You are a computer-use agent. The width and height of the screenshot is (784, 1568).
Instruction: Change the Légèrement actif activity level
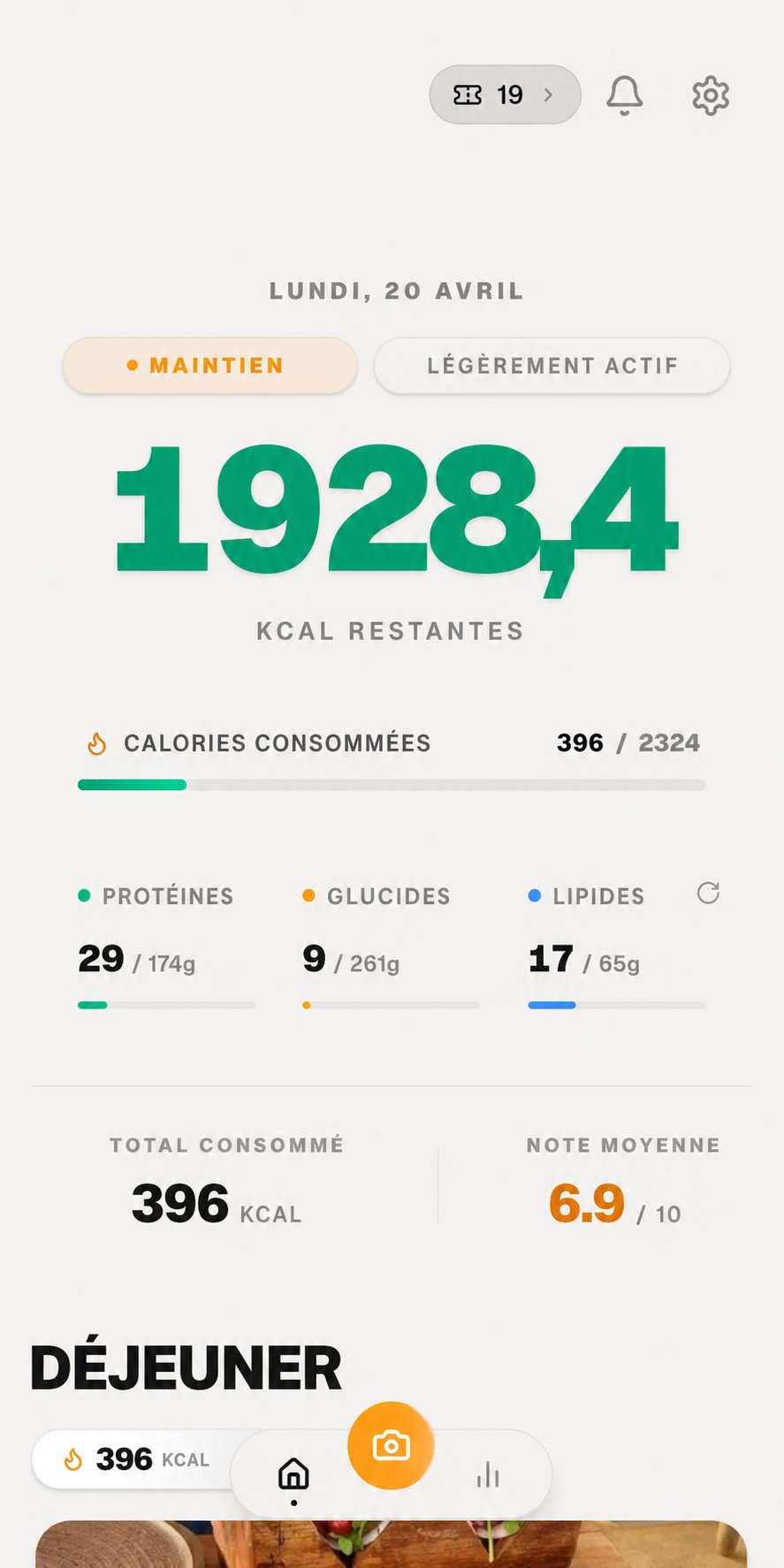(552, 365)
